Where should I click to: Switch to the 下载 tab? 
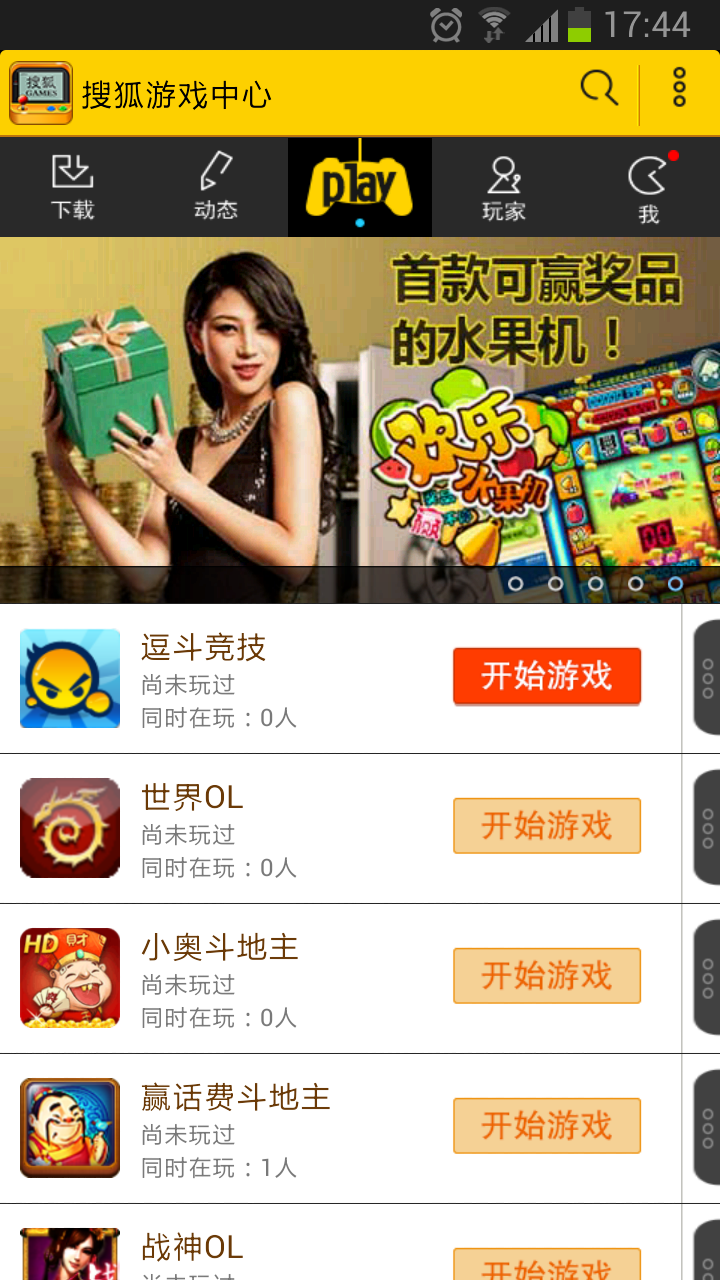point(72,187)
